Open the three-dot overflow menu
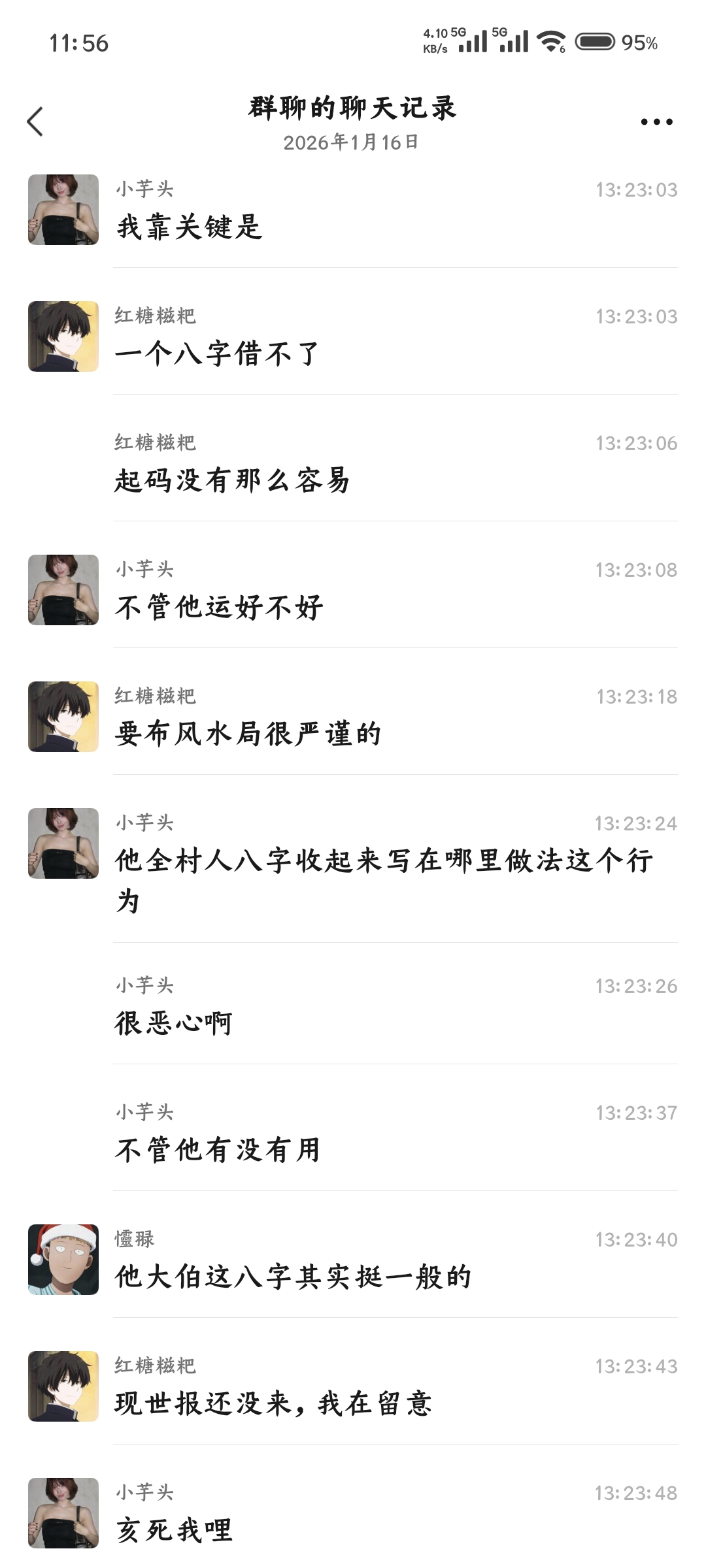 [x=656, y=122]
